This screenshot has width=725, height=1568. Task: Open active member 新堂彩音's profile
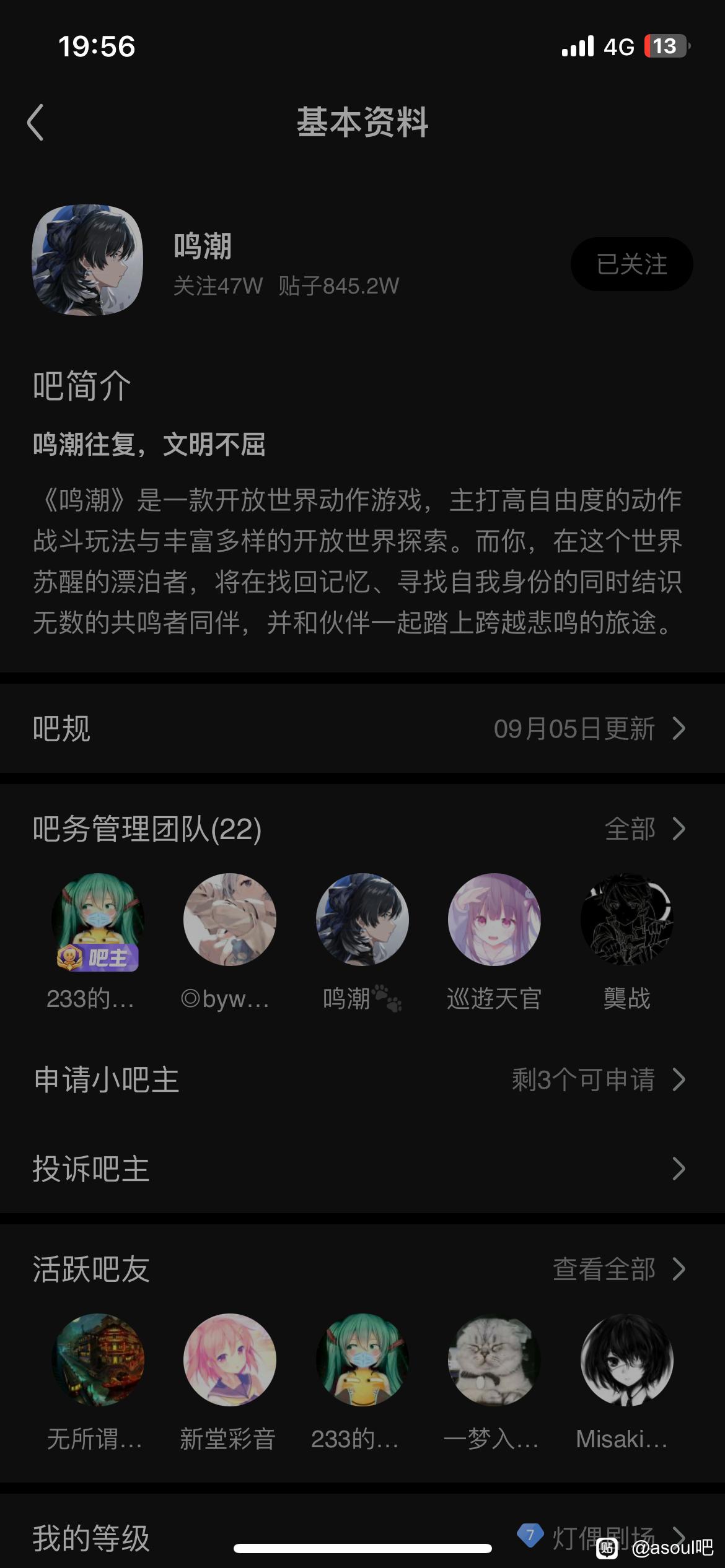[x=229, y=1361]
